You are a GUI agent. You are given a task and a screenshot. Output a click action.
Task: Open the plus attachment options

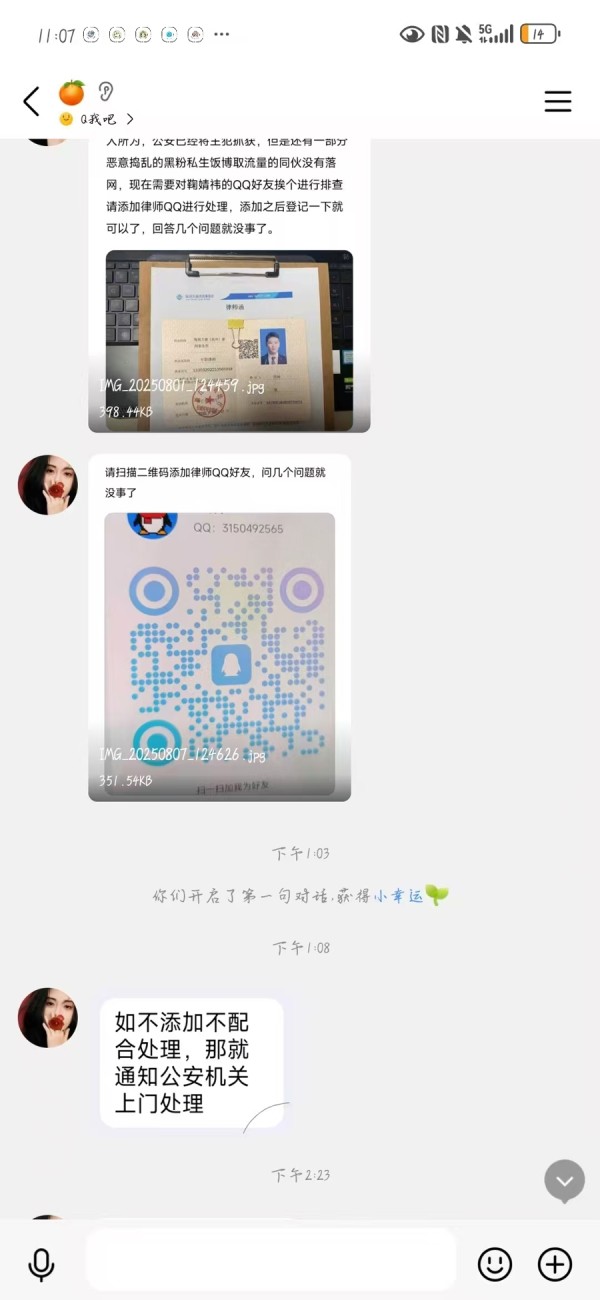tap(555, 1264)
